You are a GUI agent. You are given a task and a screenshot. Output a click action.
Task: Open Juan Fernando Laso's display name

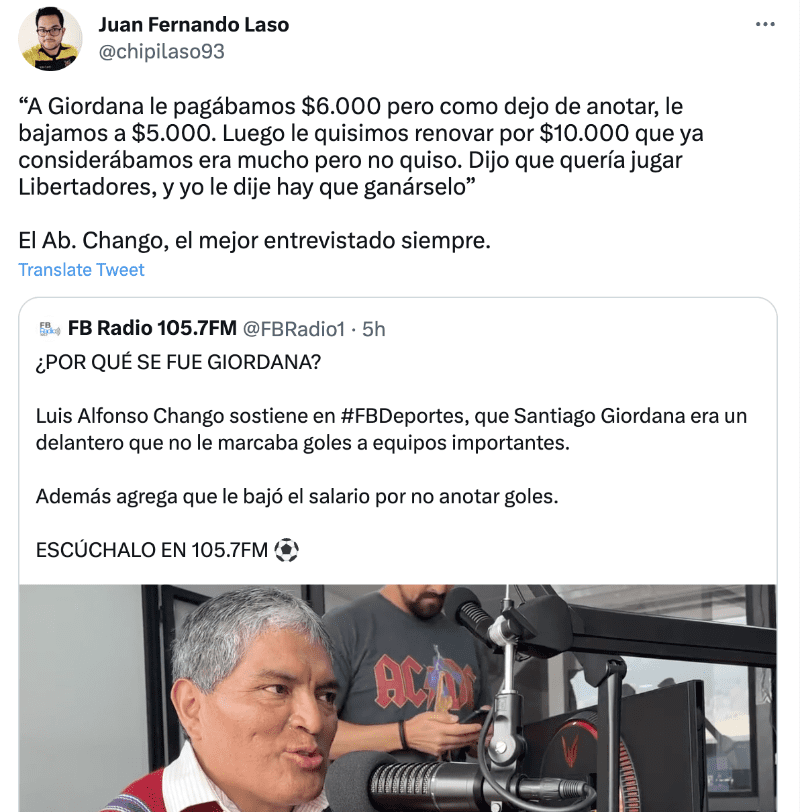click(193, 25)
